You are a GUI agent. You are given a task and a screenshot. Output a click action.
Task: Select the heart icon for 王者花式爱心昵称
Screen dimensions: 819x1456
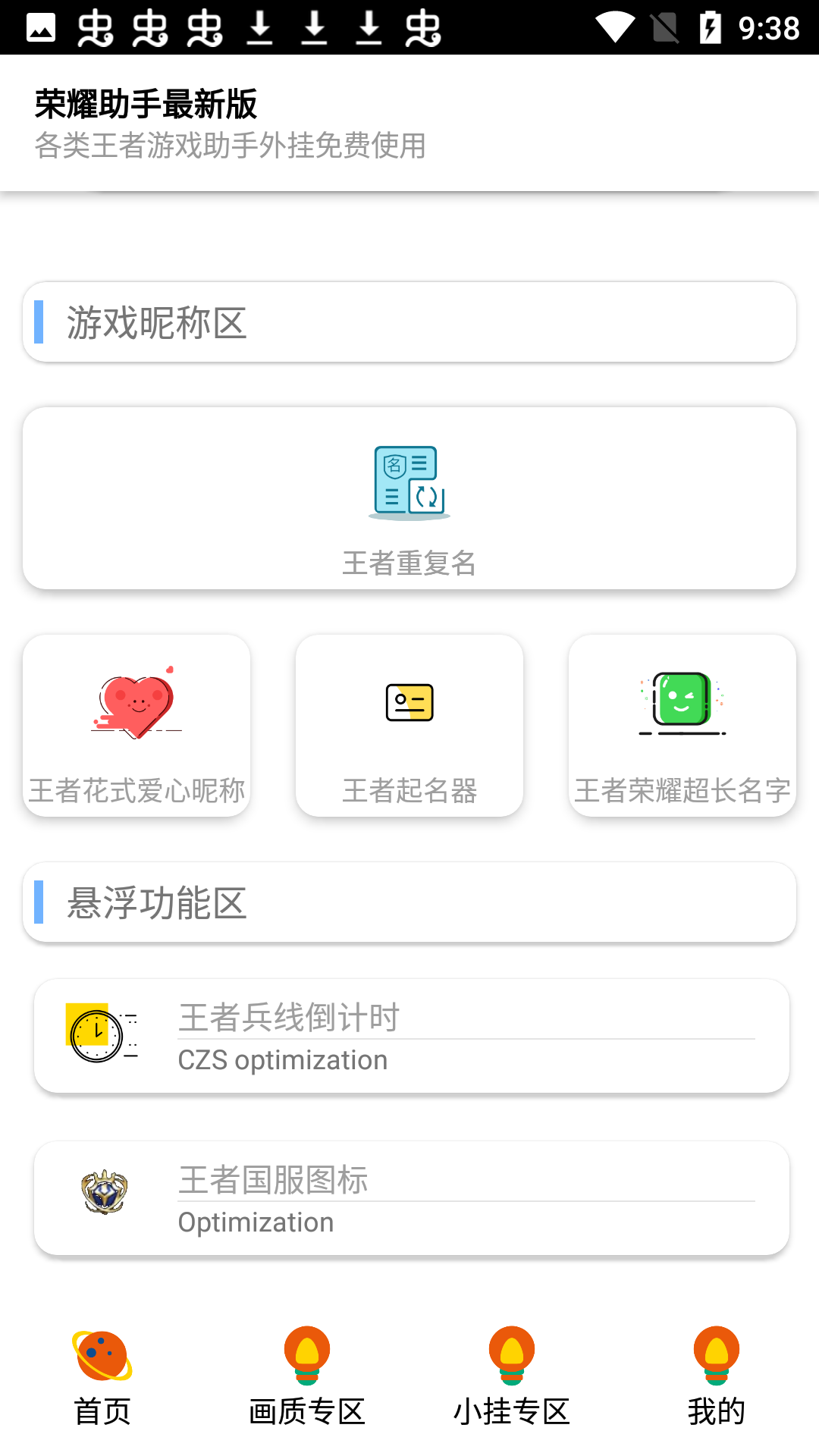tap(136, 703)
